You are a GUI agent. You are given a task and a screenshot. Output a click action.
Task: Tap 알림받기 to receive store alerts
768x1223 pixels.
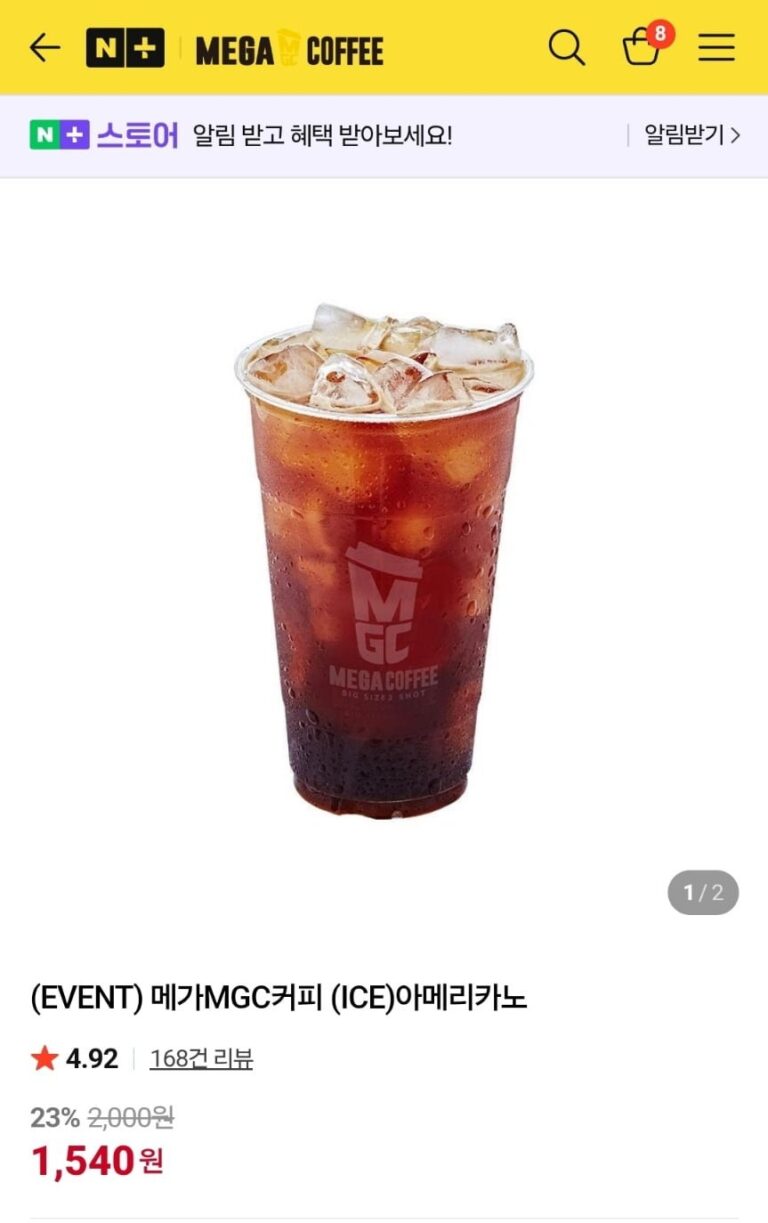point(691,135)
